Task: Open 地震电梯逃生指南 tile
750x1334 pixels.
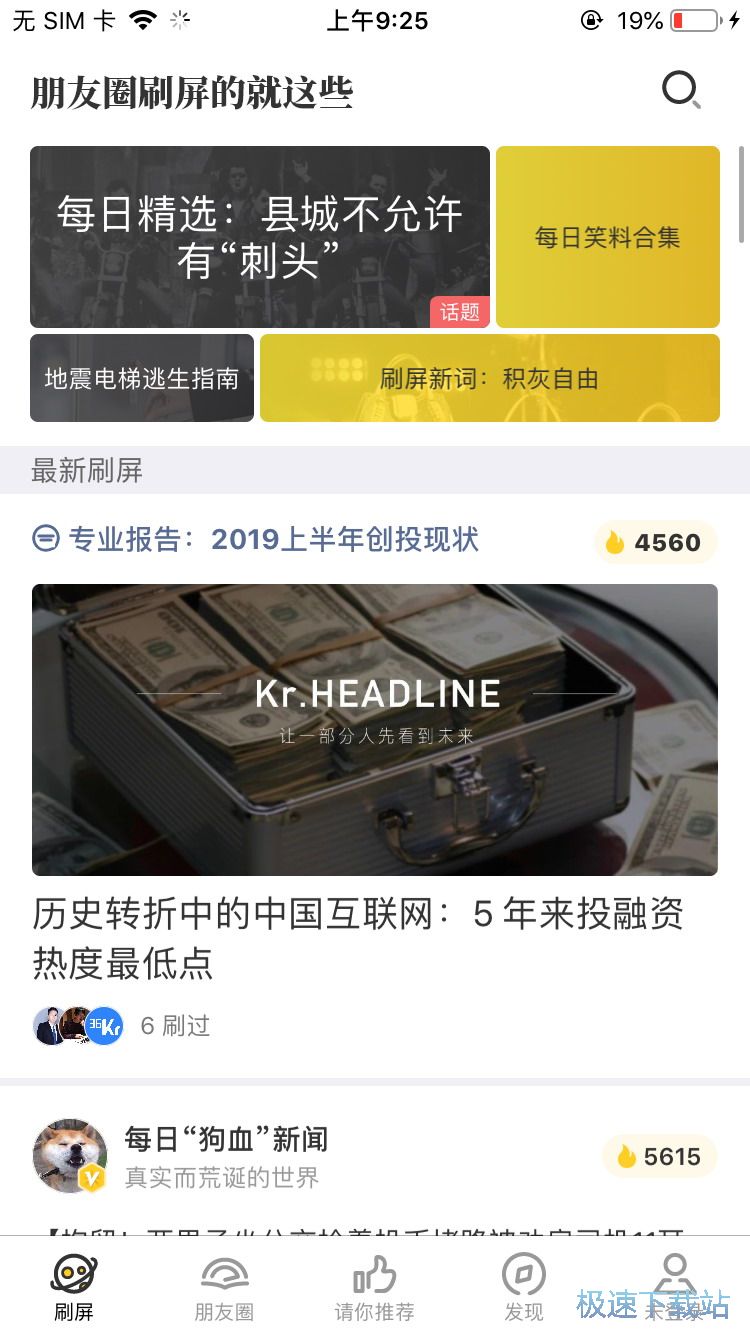Action: (x=142, y=378)
